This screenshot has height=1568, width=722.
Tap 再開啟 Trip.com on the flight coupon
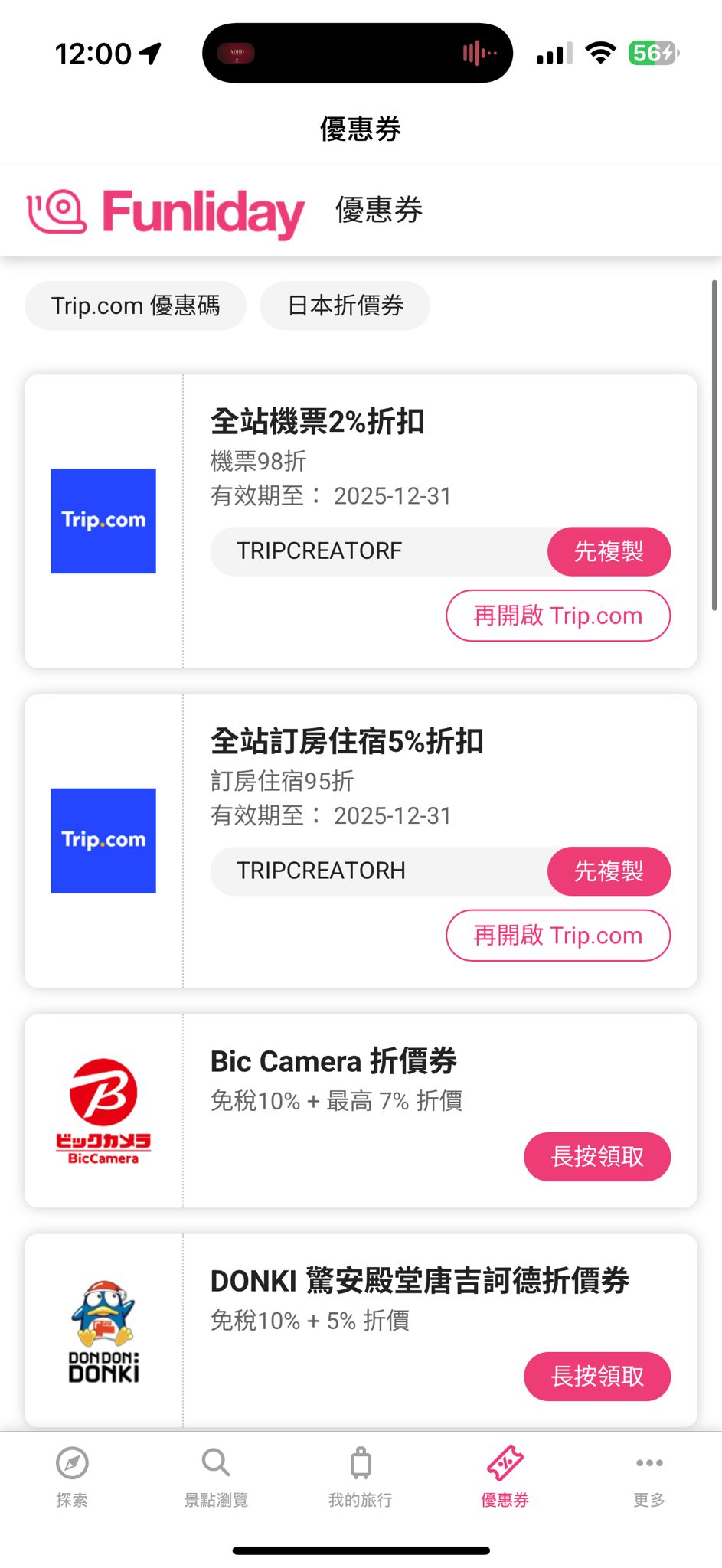tap(558, 616)
